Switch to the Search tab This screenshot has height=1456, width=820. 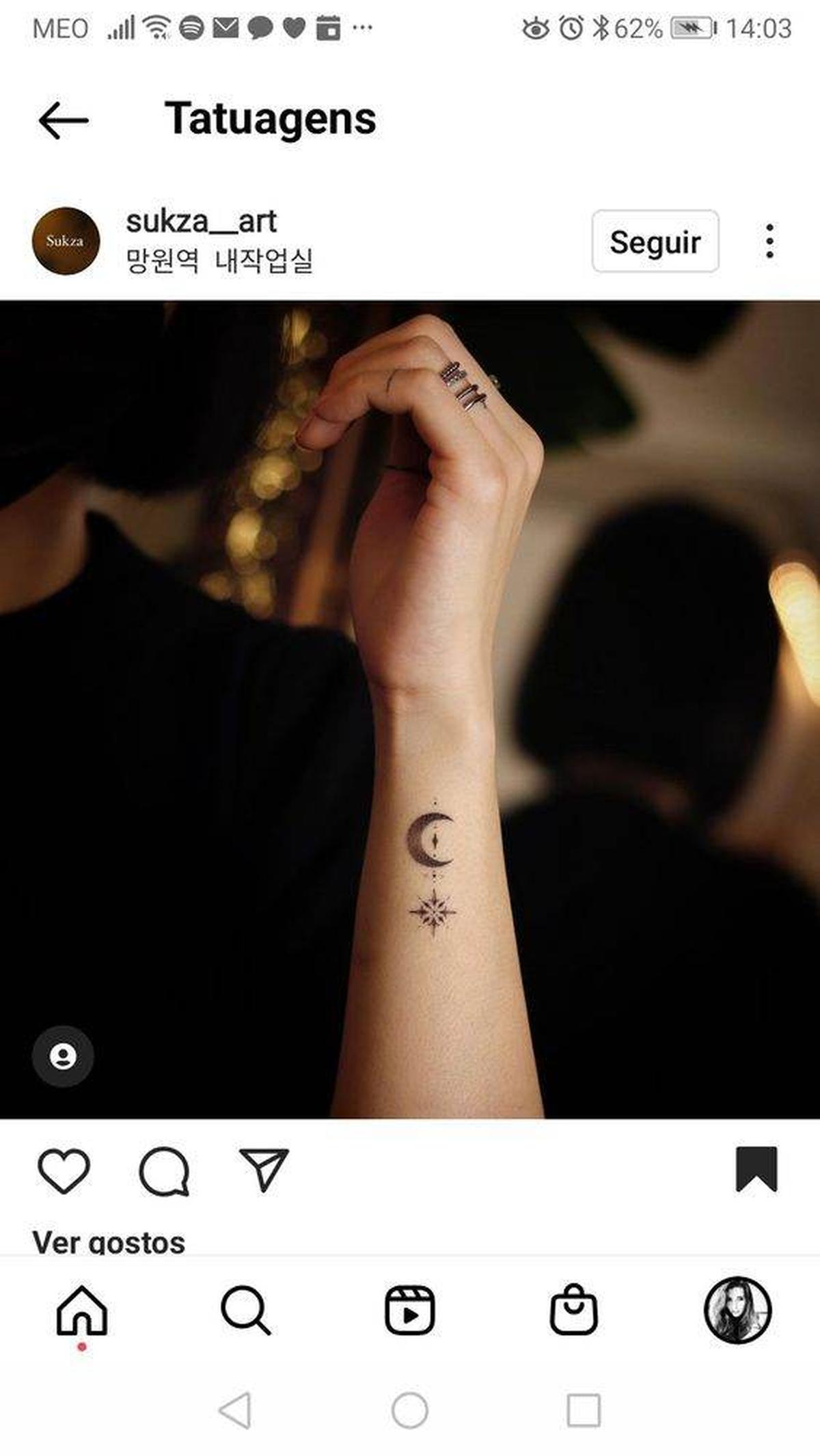point(246,1310)
